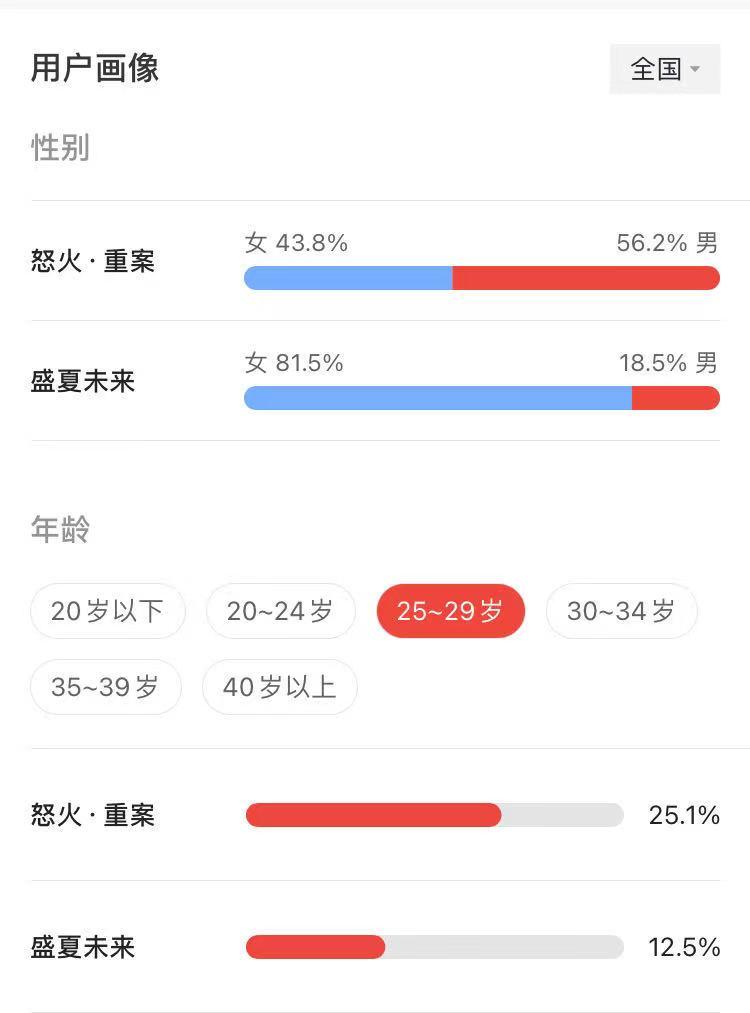Select the 20~24岁 age chip
Image resolution: width=750 pixels, height=1013 pixels.
280,611
